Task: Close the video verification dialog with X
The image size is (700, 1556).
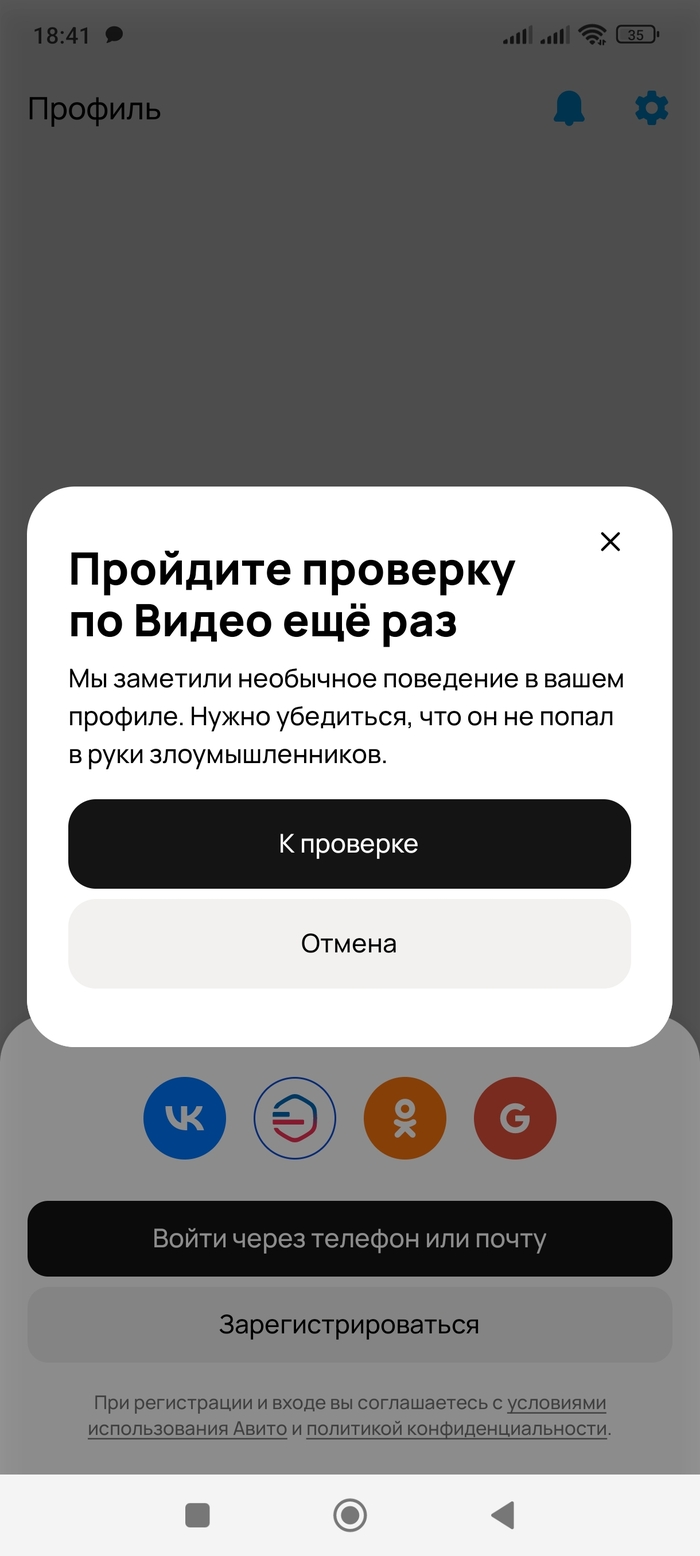Action: tap(610, 542)
